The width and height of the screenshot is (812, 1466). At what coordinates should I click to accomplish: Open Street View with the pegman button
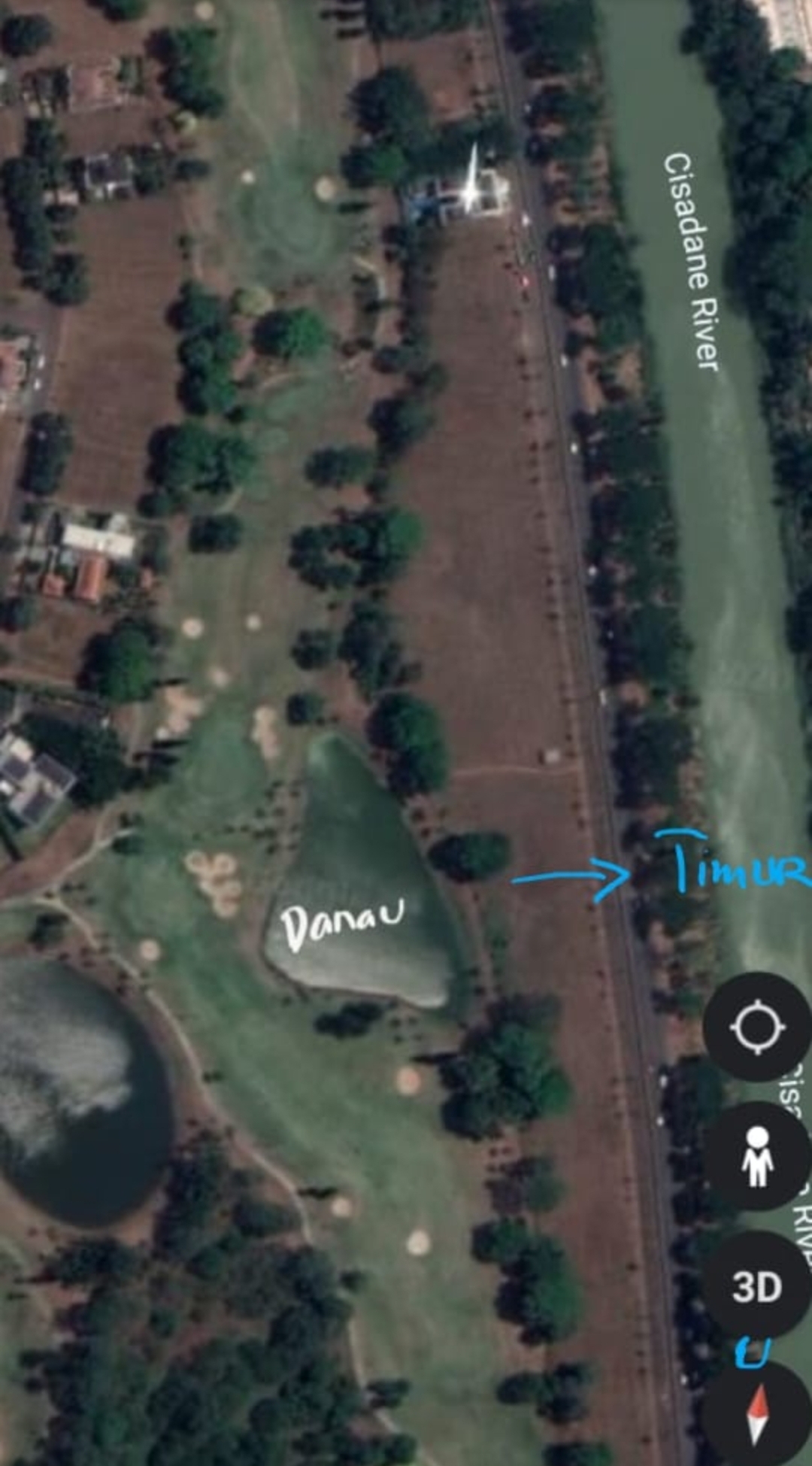(758, 1157)
